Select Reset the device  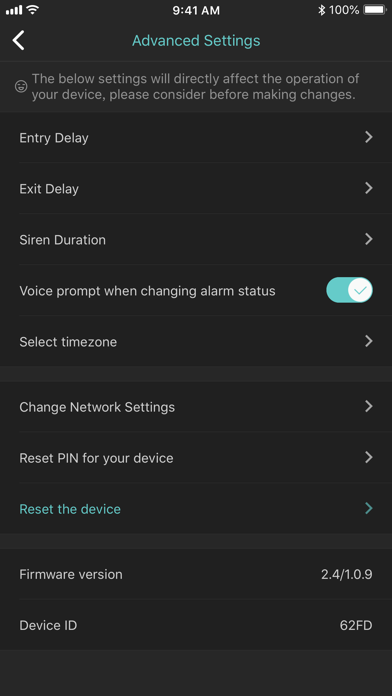click(x=196, y=509)
